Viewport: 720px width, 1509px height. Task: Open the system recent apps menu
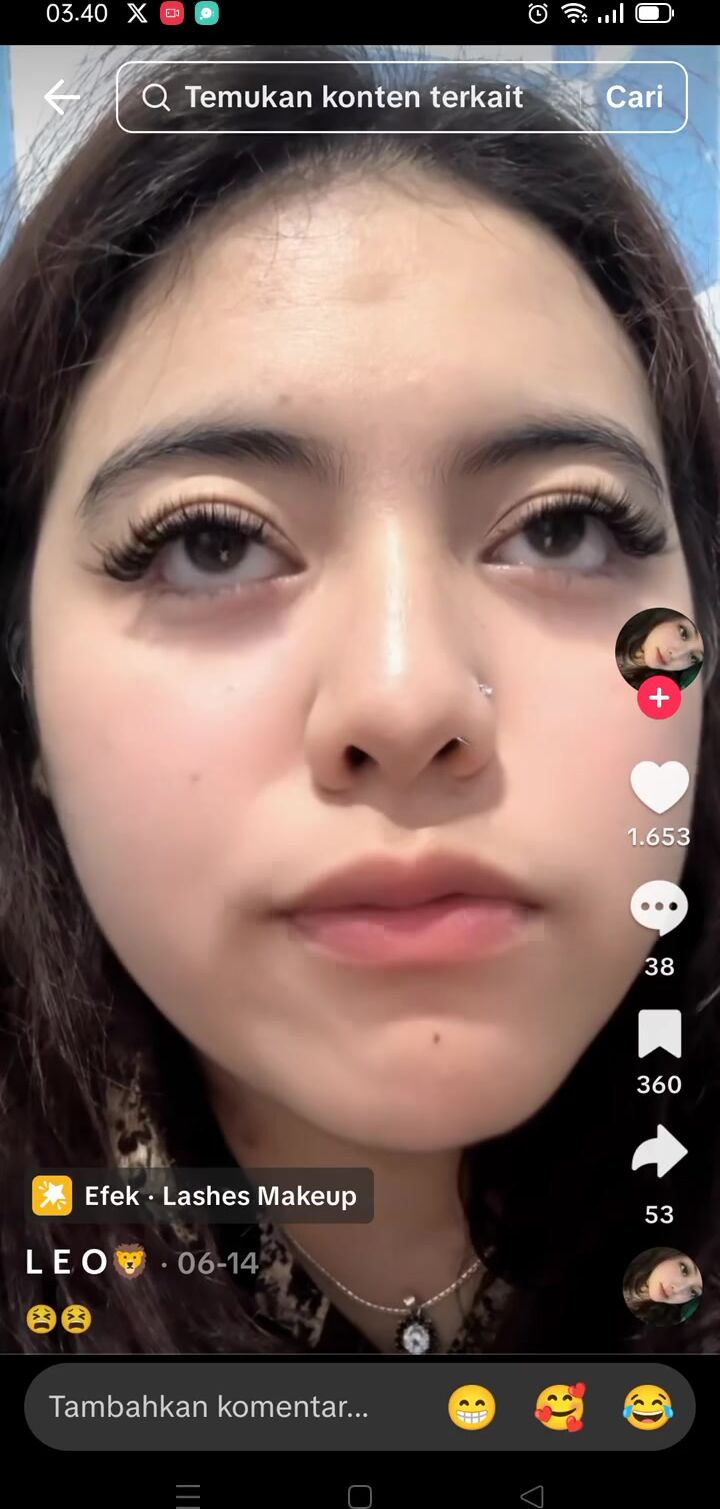[x=188, y=1496]
